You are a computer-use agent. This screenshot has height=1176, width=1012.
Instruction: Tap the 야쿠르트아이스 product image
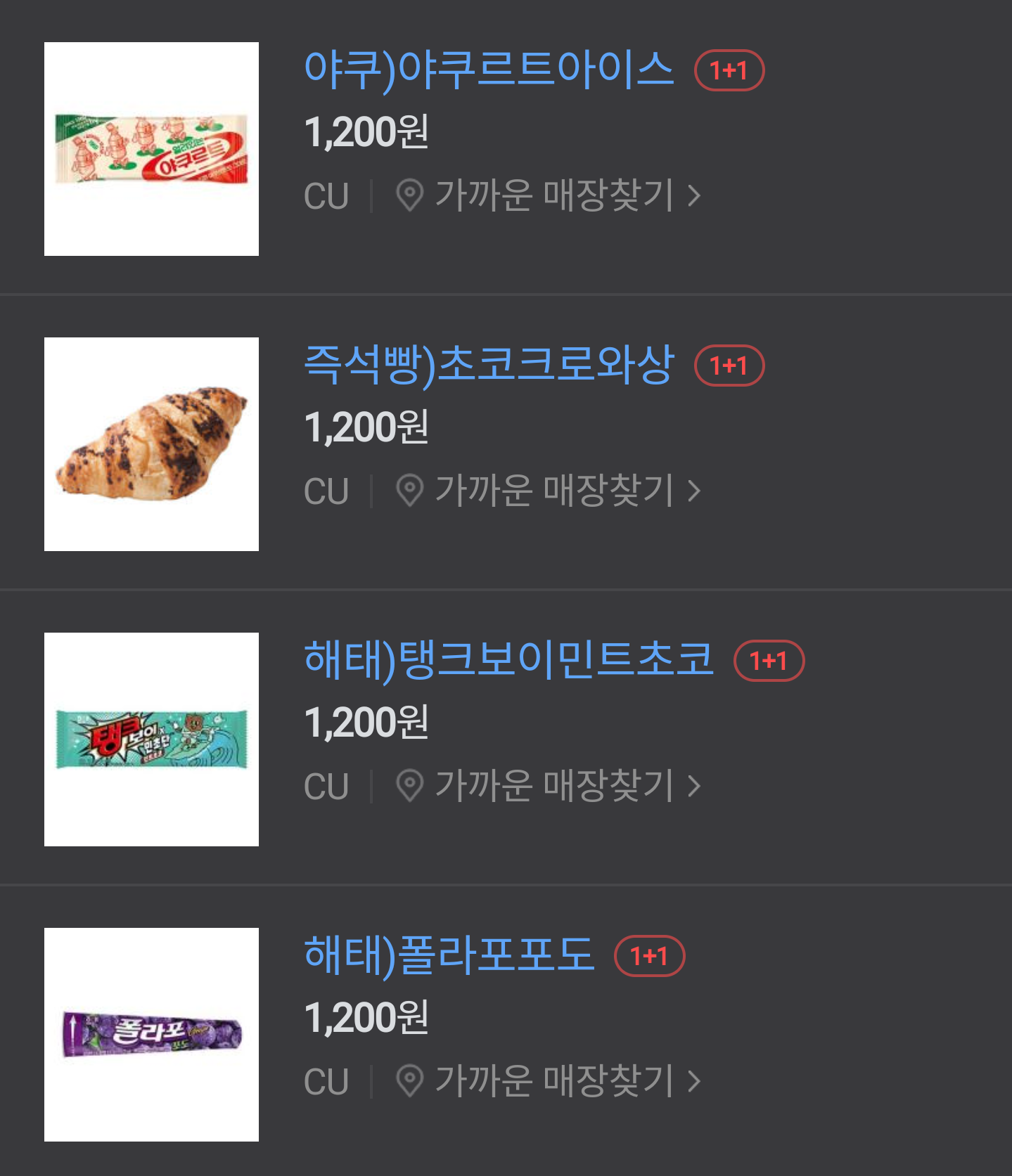click(151, 149)
